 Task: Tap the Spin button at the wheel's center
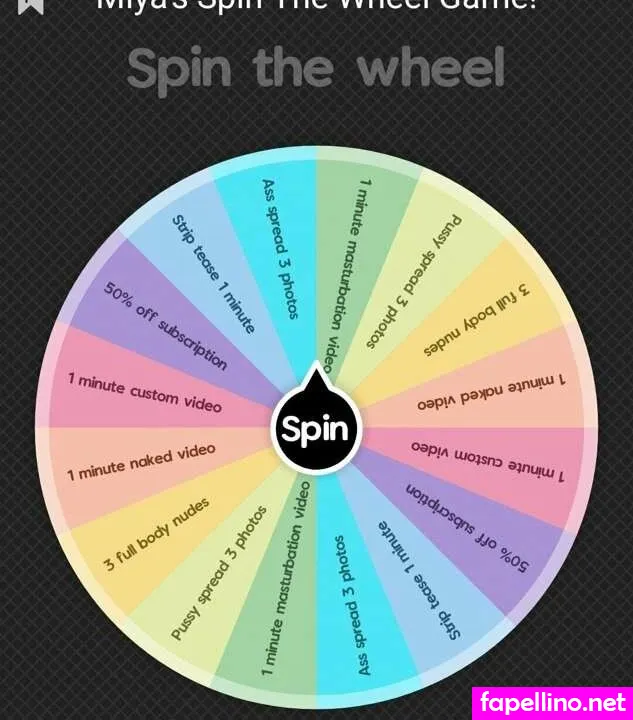click(x=316, y=429)
